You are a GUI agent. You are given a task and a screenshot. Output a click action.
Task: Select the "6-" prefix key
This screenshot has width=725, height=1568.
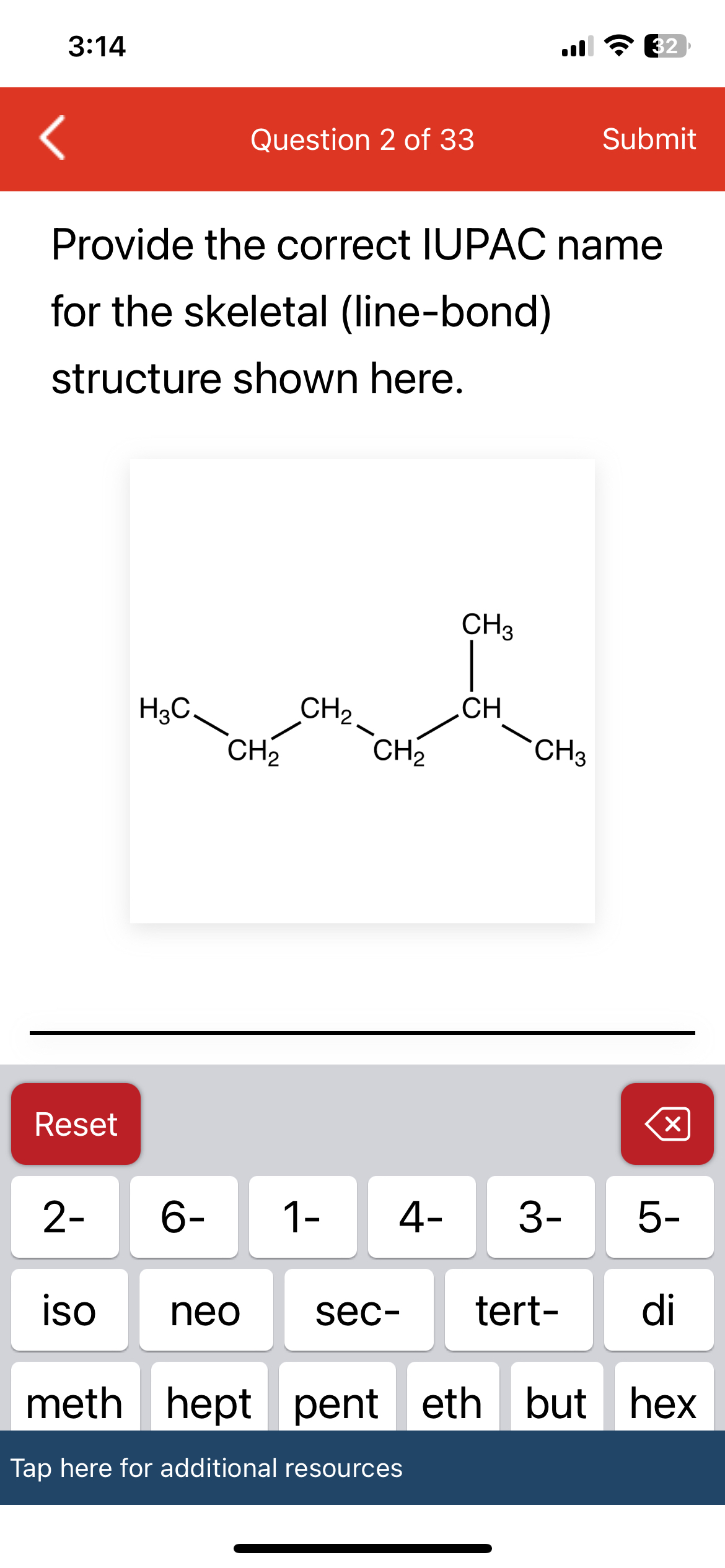click(183, 1217)
